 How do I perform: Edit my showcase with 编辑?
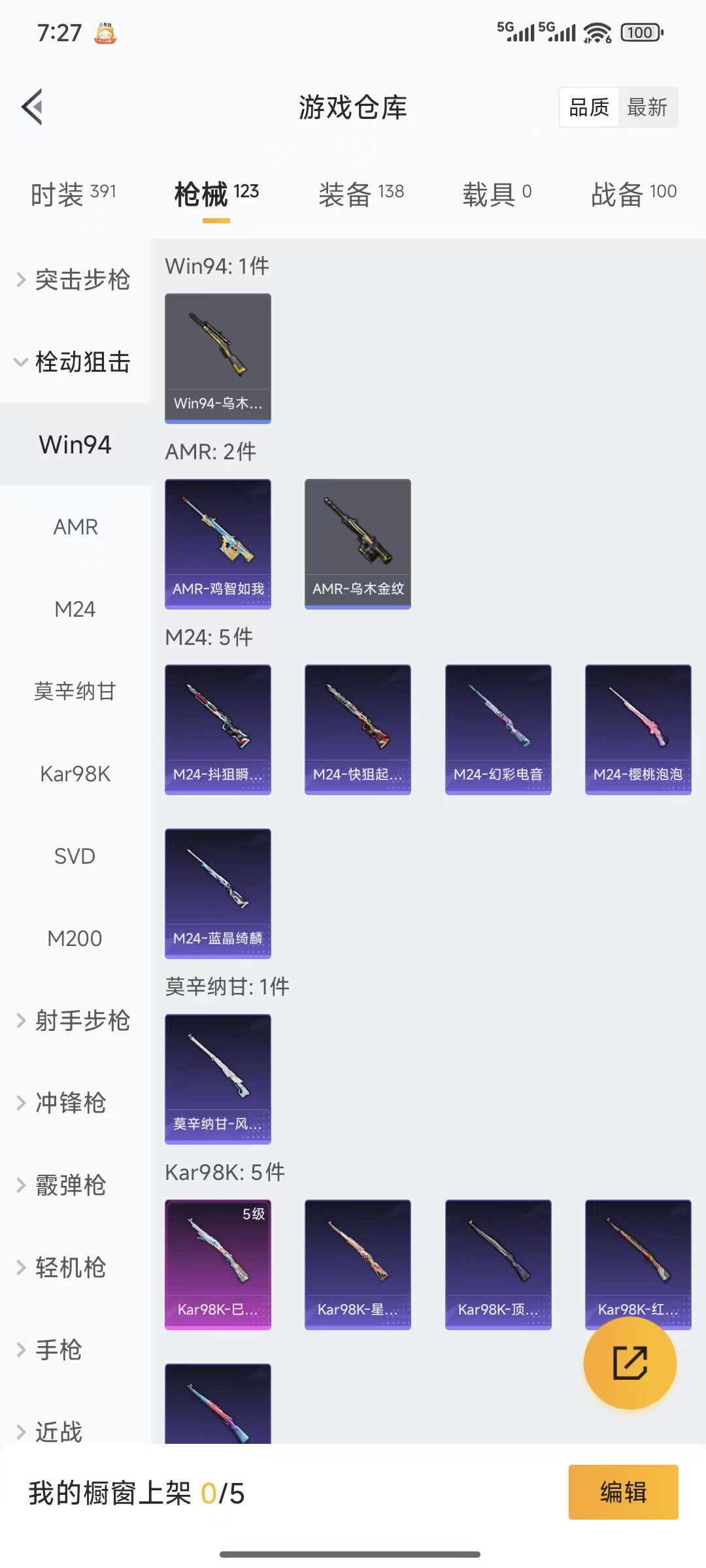click(x=623, y=1492)
